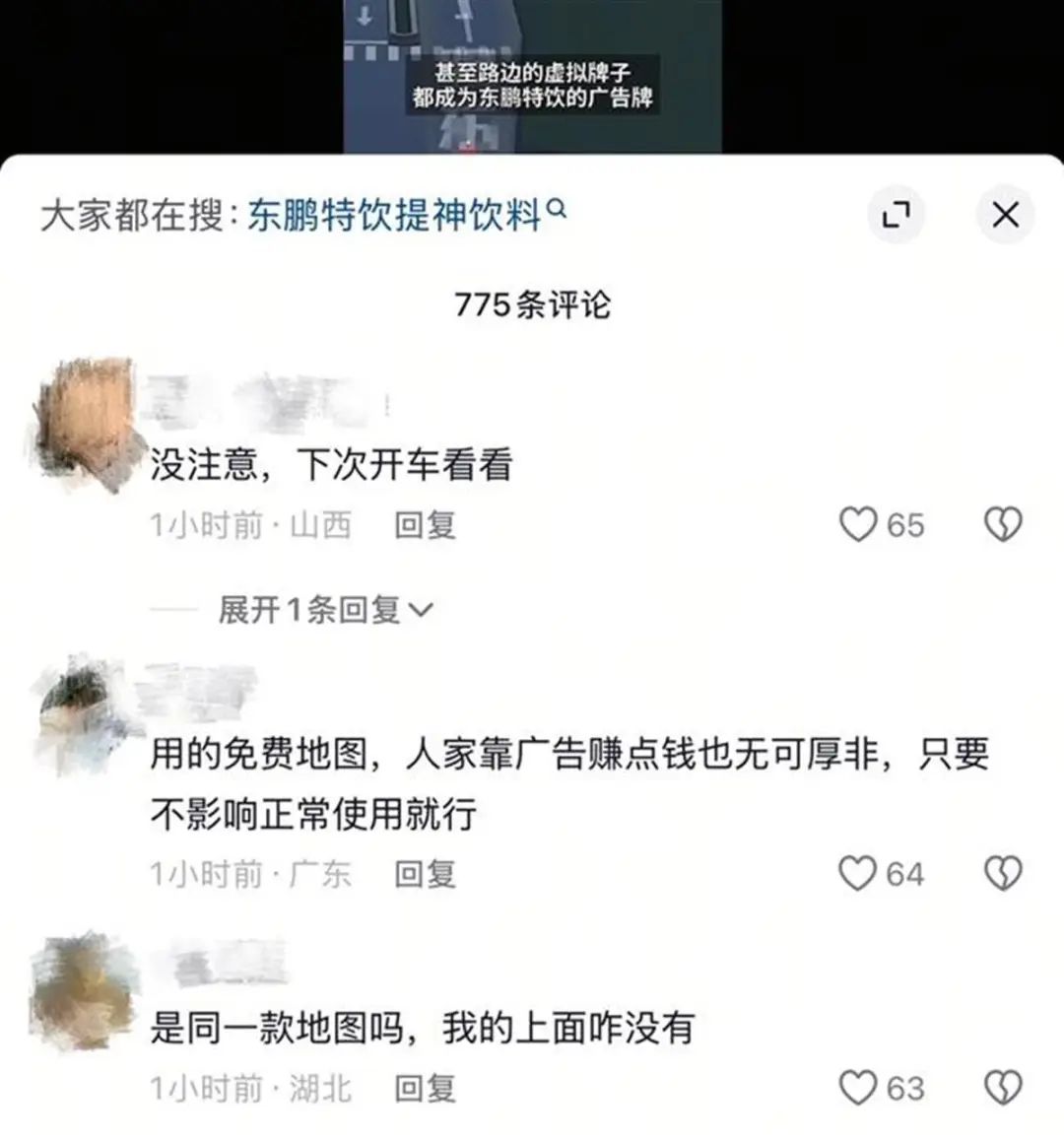
Task: Open avatar of 没注意 commenter
Action: click(86, 422)
